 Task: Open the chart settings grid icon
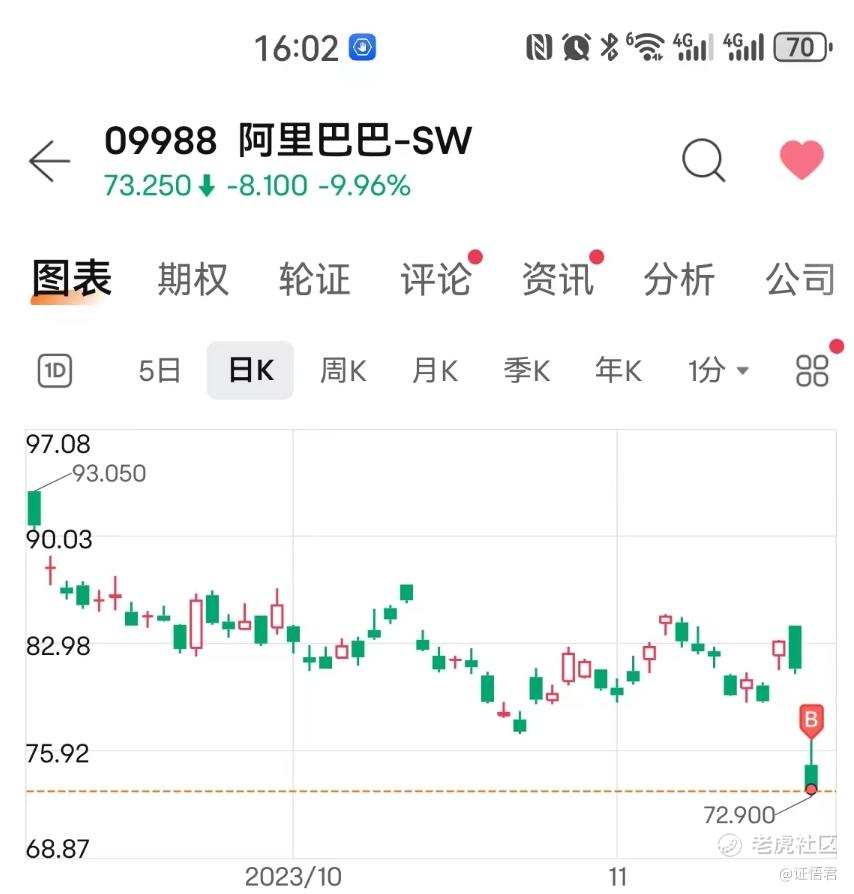813,371
